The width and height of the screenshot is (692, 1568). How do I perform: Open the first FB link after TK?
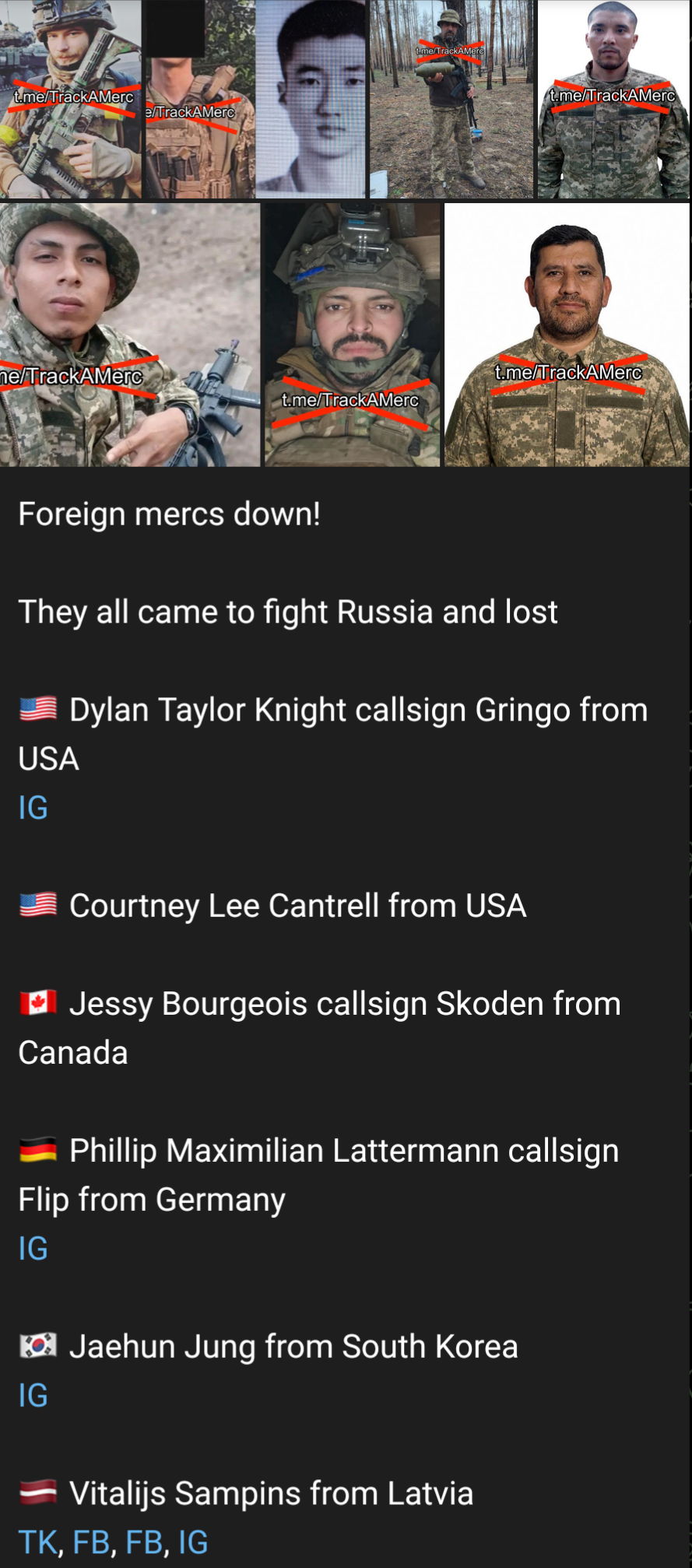pos(91,1542)
